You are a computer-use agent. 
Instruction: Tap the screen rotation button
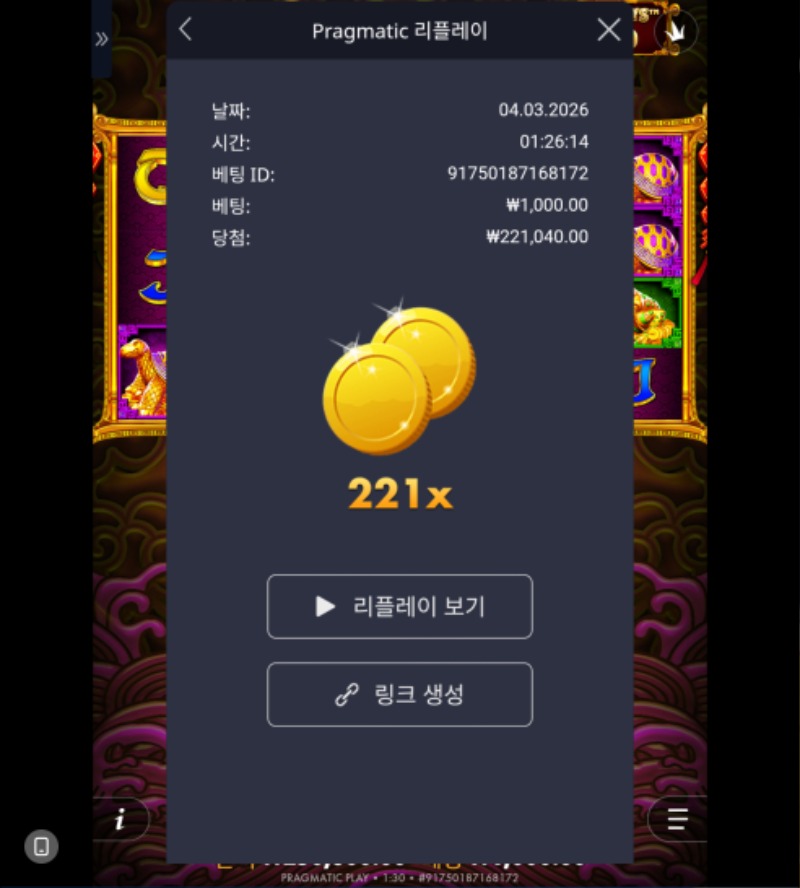point(41,846)
